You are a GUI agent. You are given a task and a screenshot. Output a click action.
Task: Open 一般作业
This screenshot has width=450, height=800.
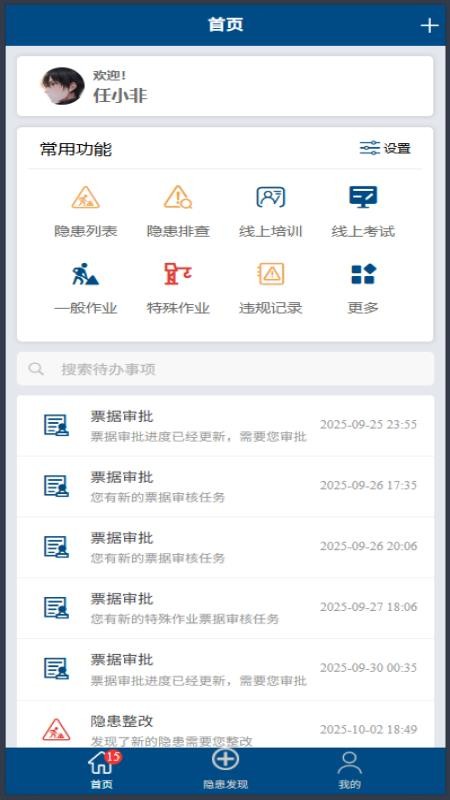86,289
